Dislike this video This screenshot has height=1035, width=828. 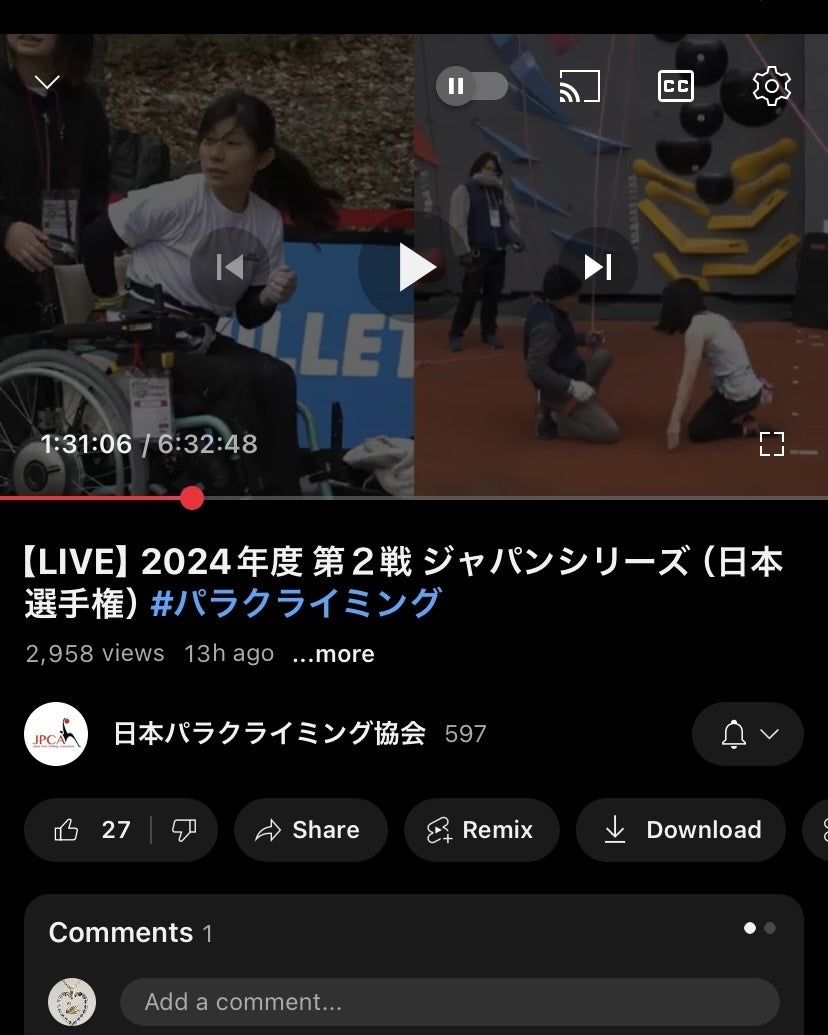point(184,830)
